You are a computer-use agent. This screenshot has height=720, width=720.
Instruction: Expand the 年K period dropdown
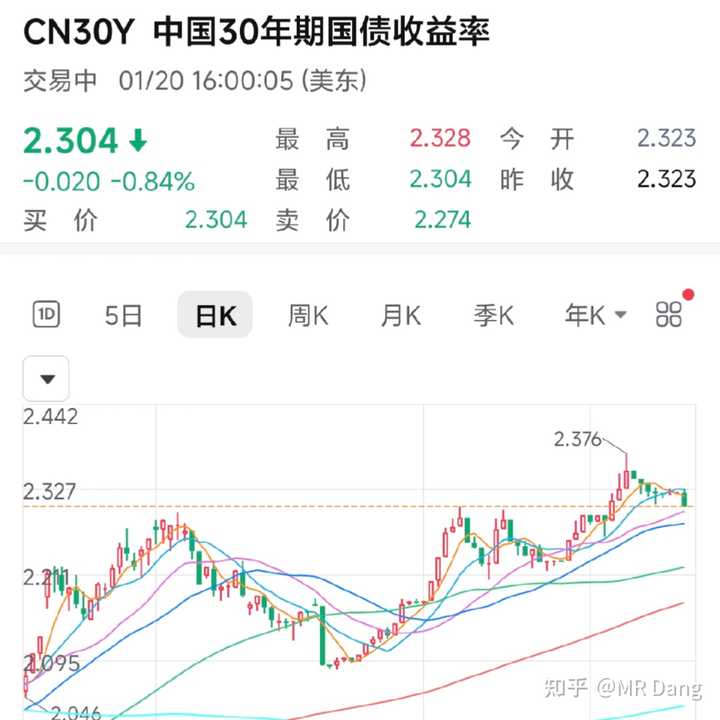(595, 316)
